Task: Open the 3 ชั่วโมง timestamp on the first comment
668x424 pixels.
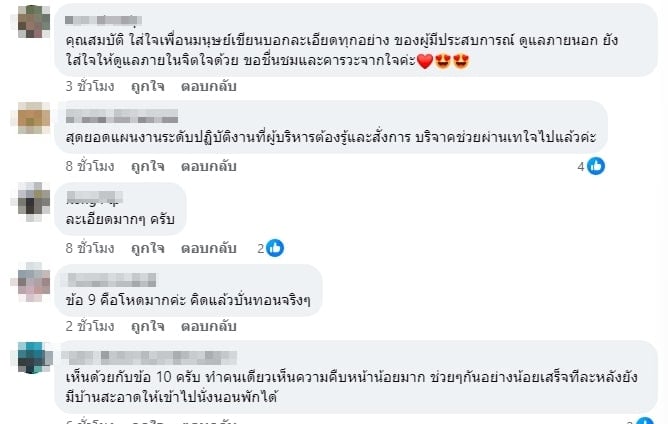Action: 86,86
